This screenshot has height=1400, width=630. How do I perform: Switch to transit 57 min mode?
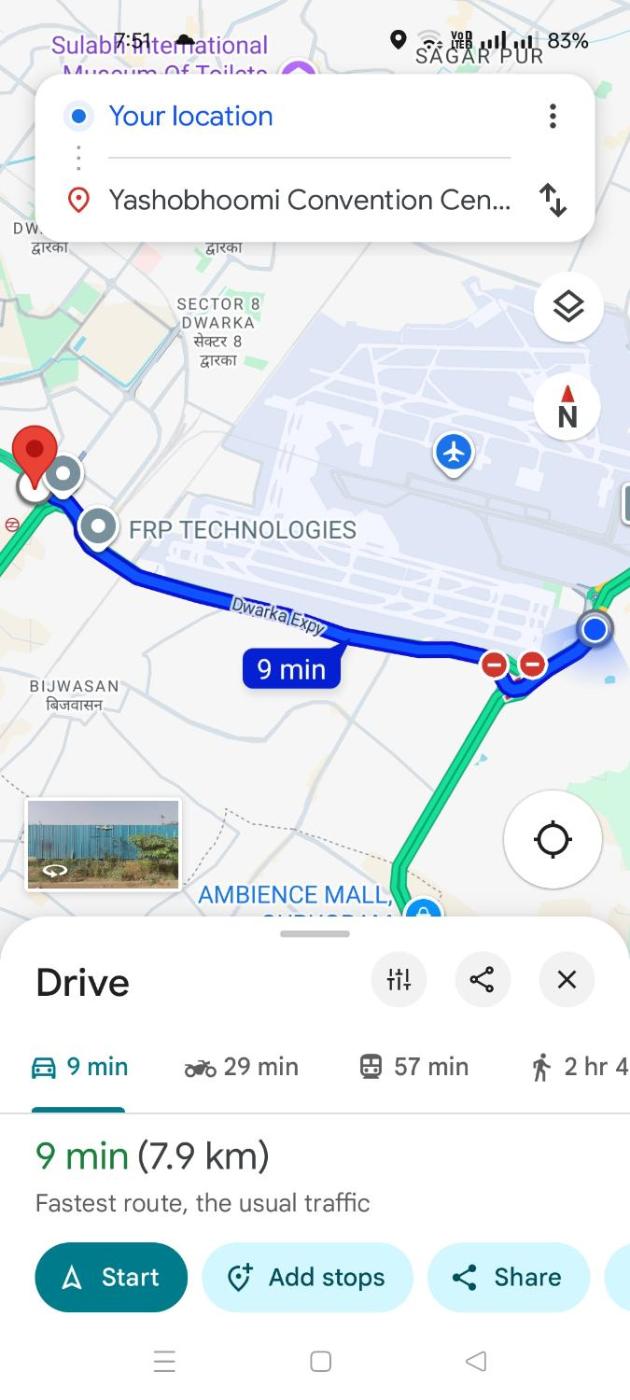click(413, 1067)
